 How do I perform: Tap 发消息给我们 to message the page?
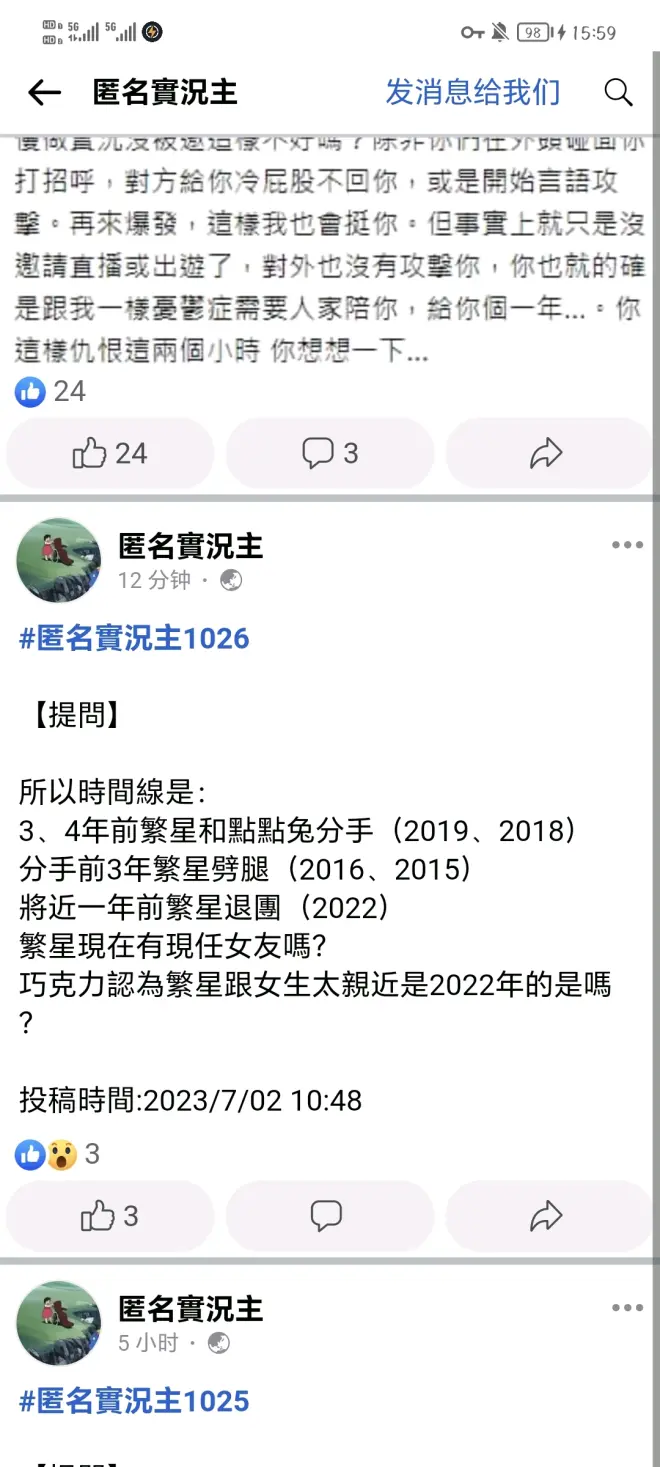(472, 92)
